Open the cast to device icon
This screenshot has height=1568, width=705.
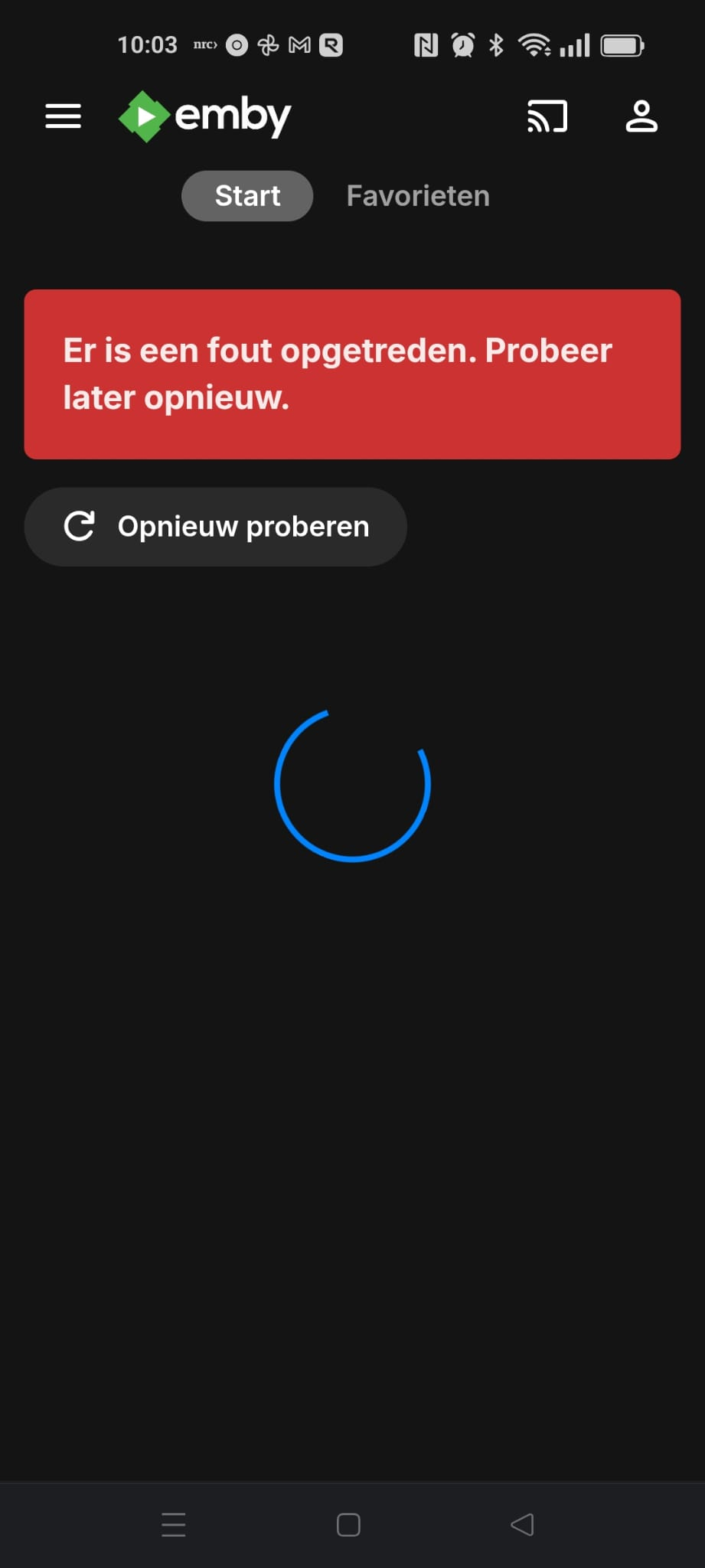(x=547, y=116)
